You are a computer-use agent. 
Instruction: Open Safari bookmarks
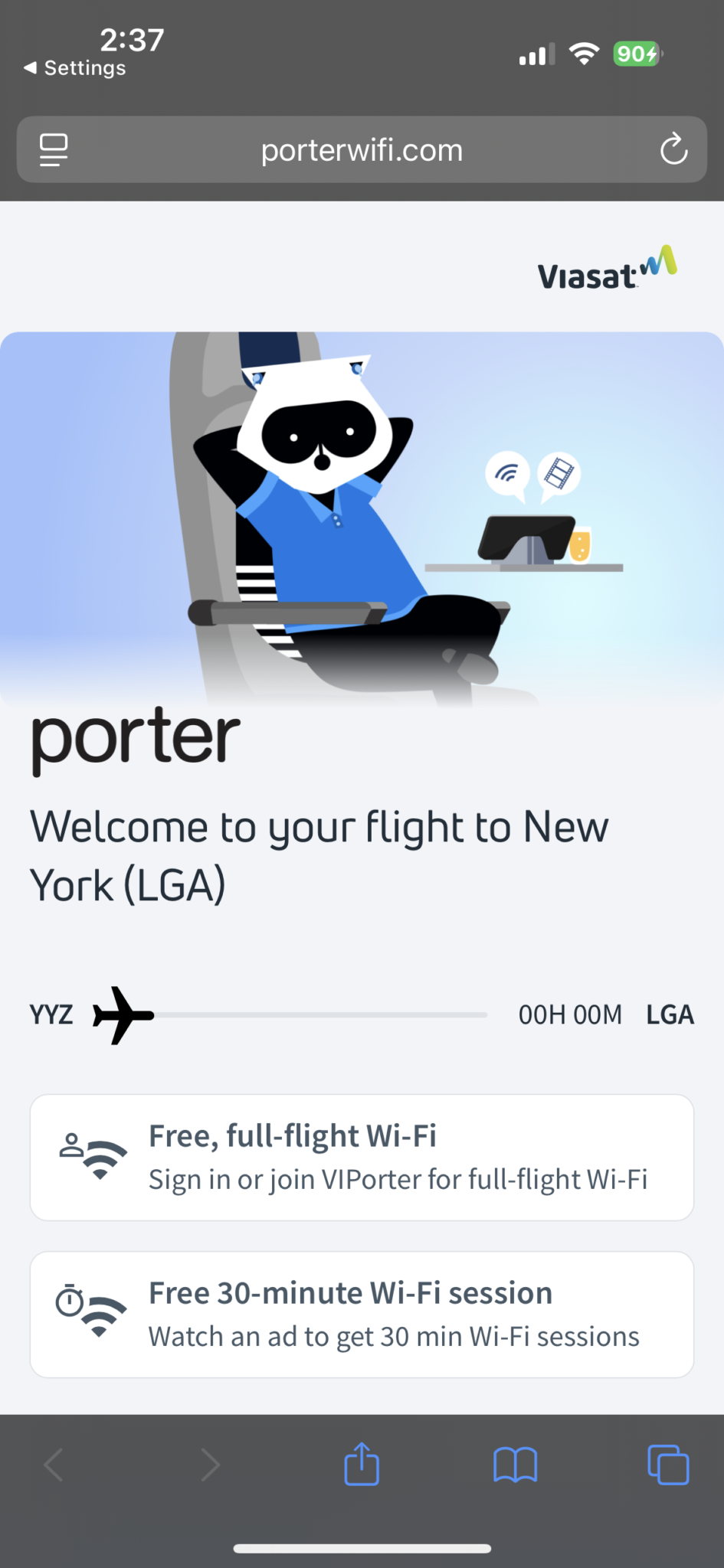point(516,1465)
